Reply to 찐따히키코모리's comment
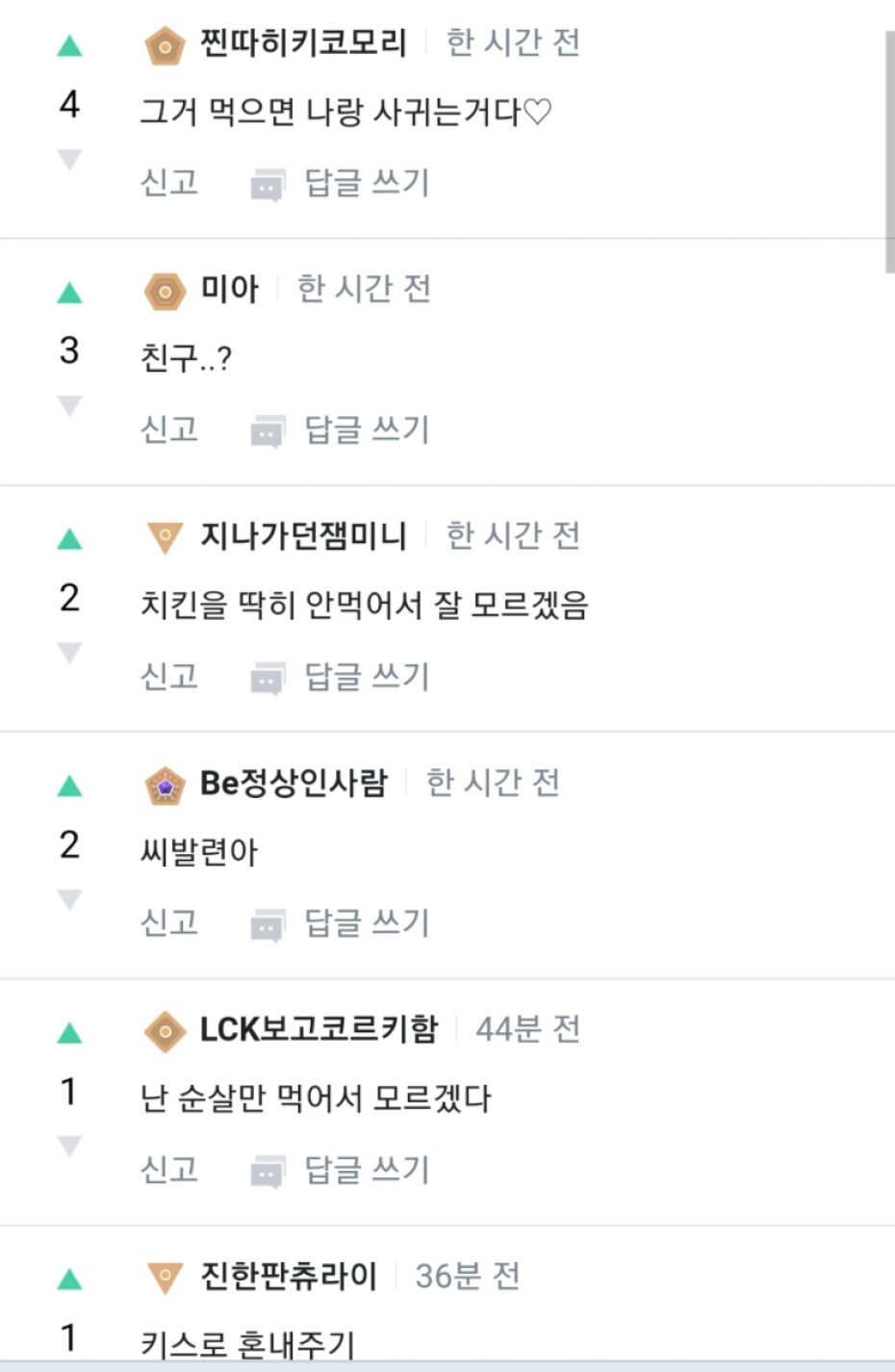This screenshot has height=1372, width=895. (x=340, y=183)
